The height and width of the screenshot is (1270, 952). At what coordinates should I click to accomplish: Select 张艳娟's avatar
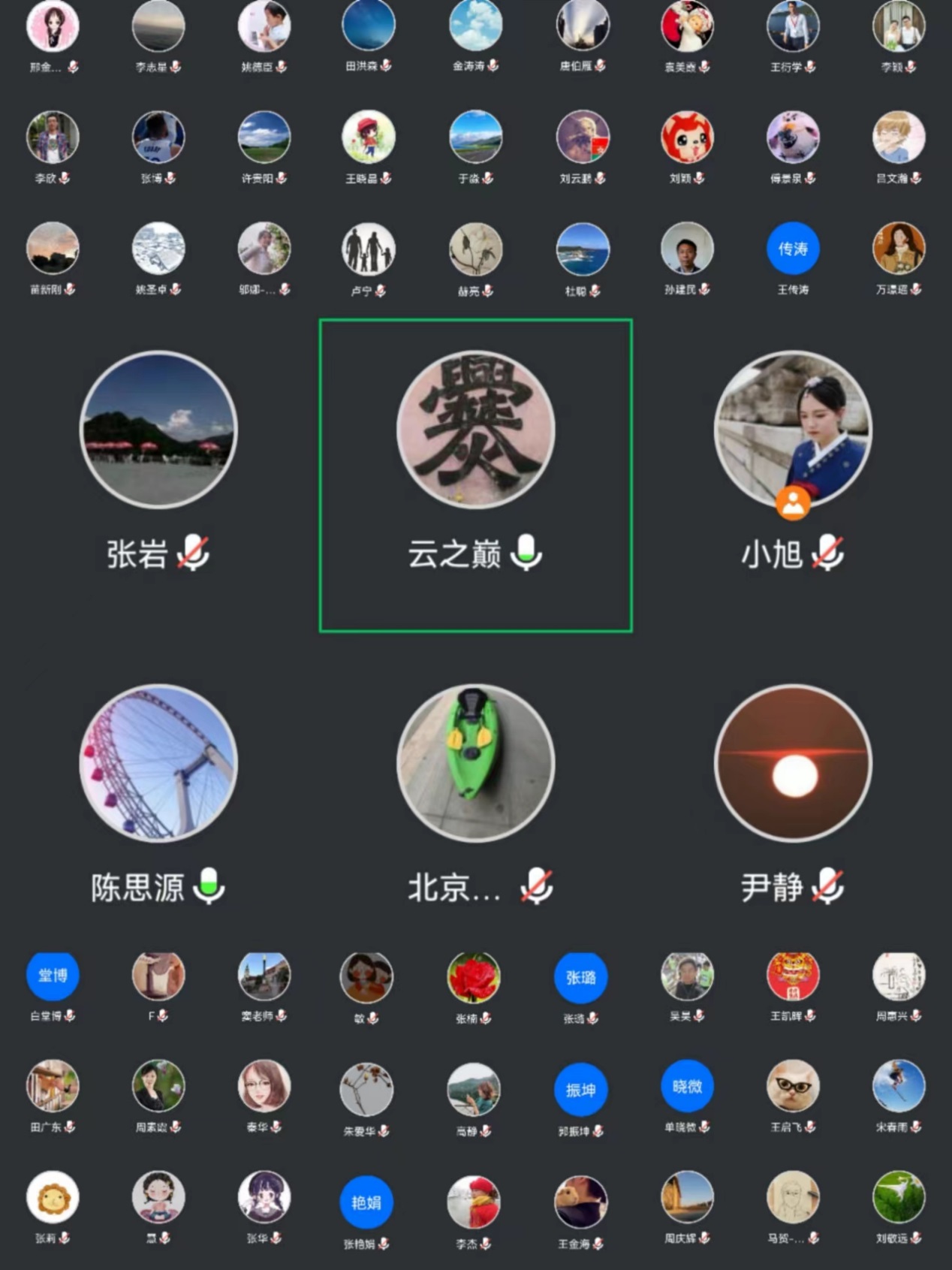click(x=366, y=1202)
